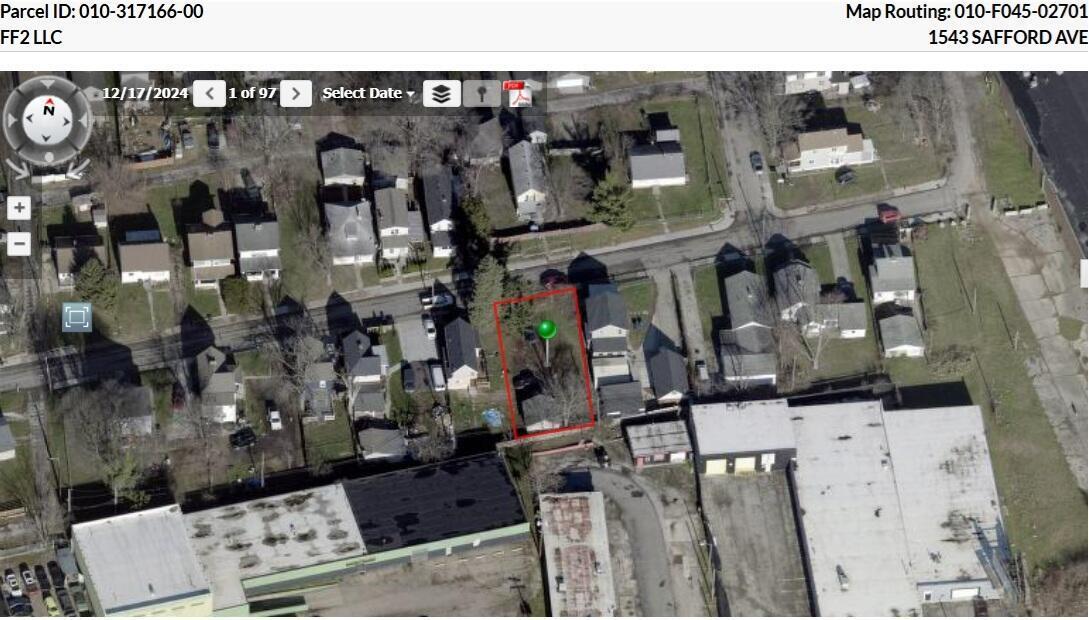This screenshot has width=1089, height=620.
Task: Zoom out of the map
Action: tap(19, 244)
